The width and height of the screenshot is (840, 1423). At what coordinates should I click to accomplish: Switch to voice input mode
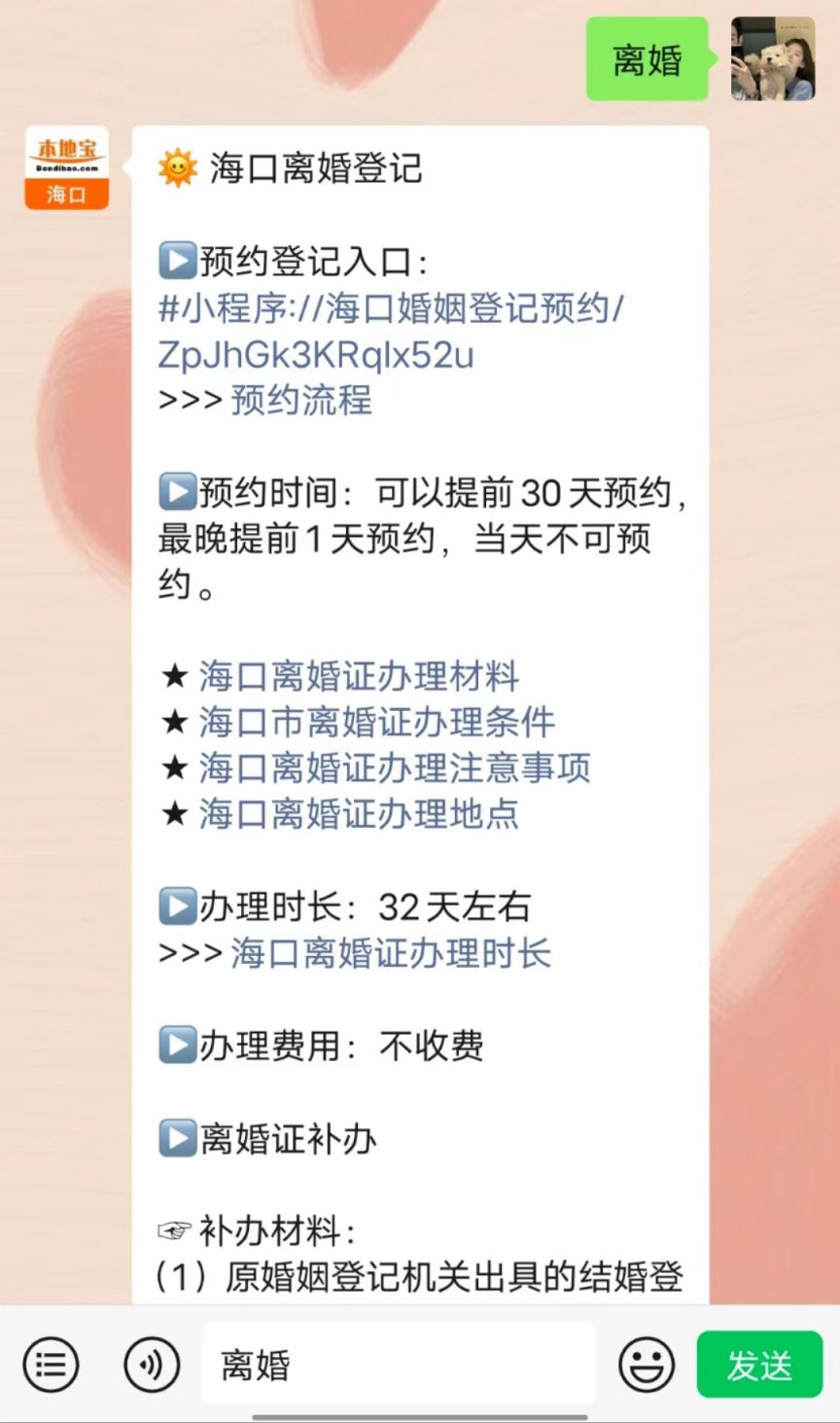tap(152, 1365)
